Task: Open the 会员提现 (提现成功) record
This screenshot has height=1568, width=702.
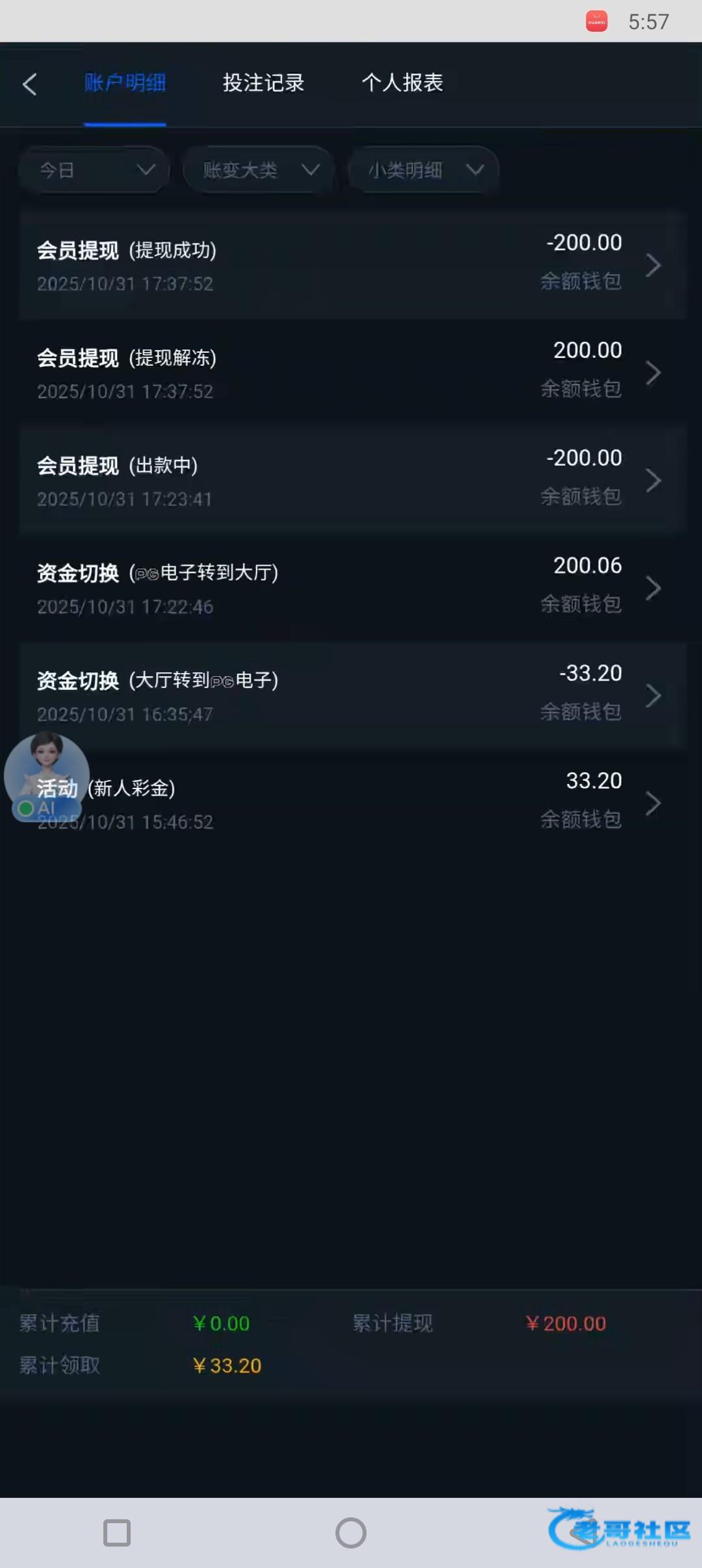Action: click(x=352, y=265)
